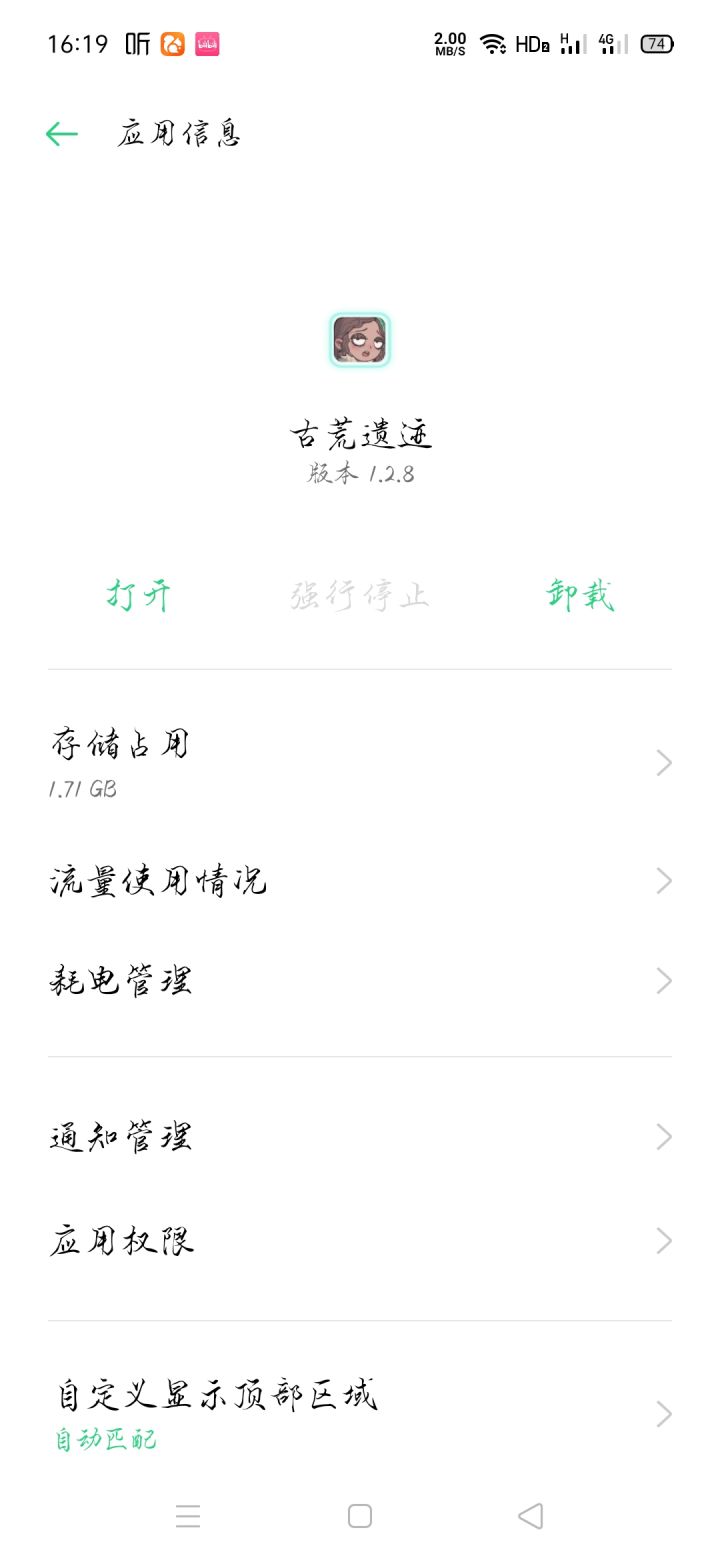View 流量使用情况 data usage
The height and width of the screenshot is (1560, 720).
[360, 881]
